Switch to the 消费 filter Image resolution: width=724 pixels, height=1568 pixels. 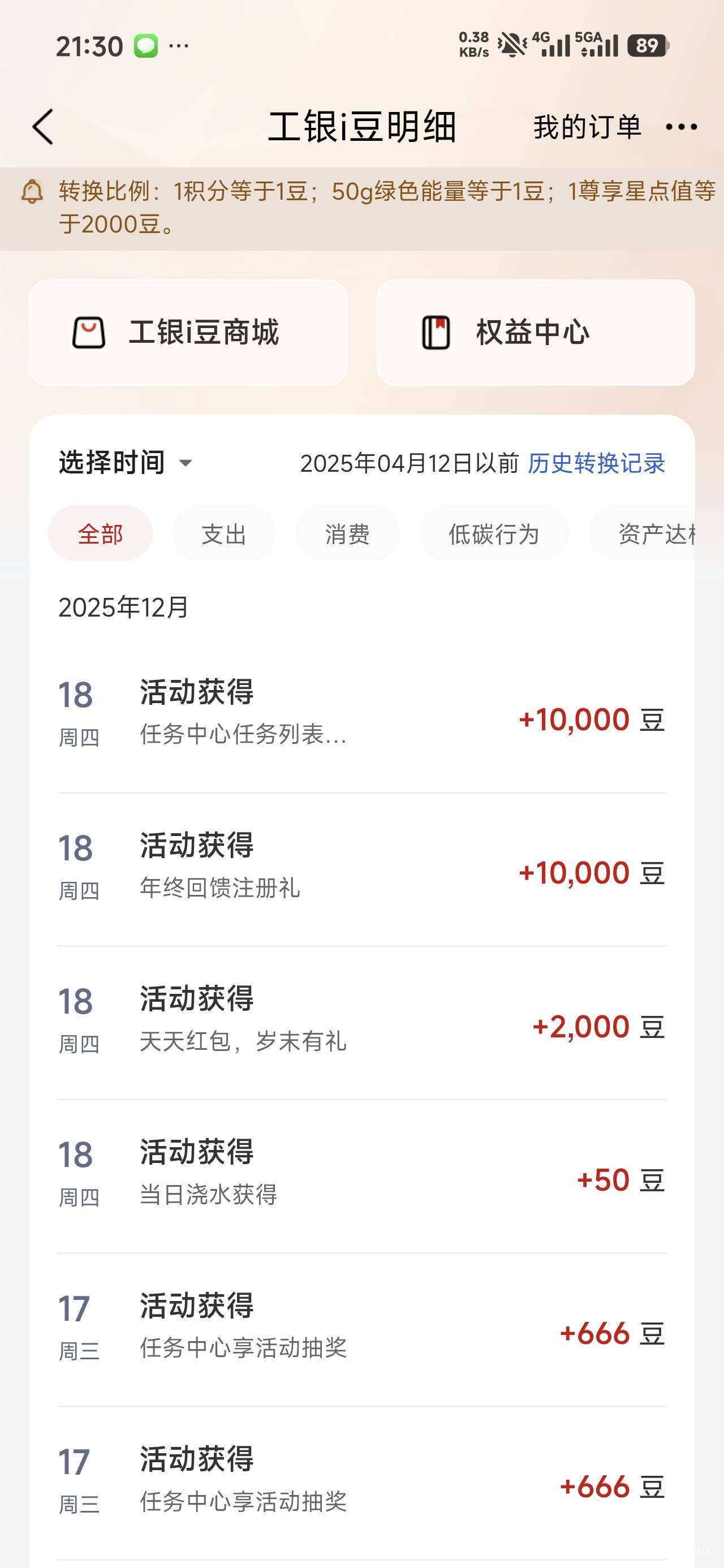click(x=347, y=534)
